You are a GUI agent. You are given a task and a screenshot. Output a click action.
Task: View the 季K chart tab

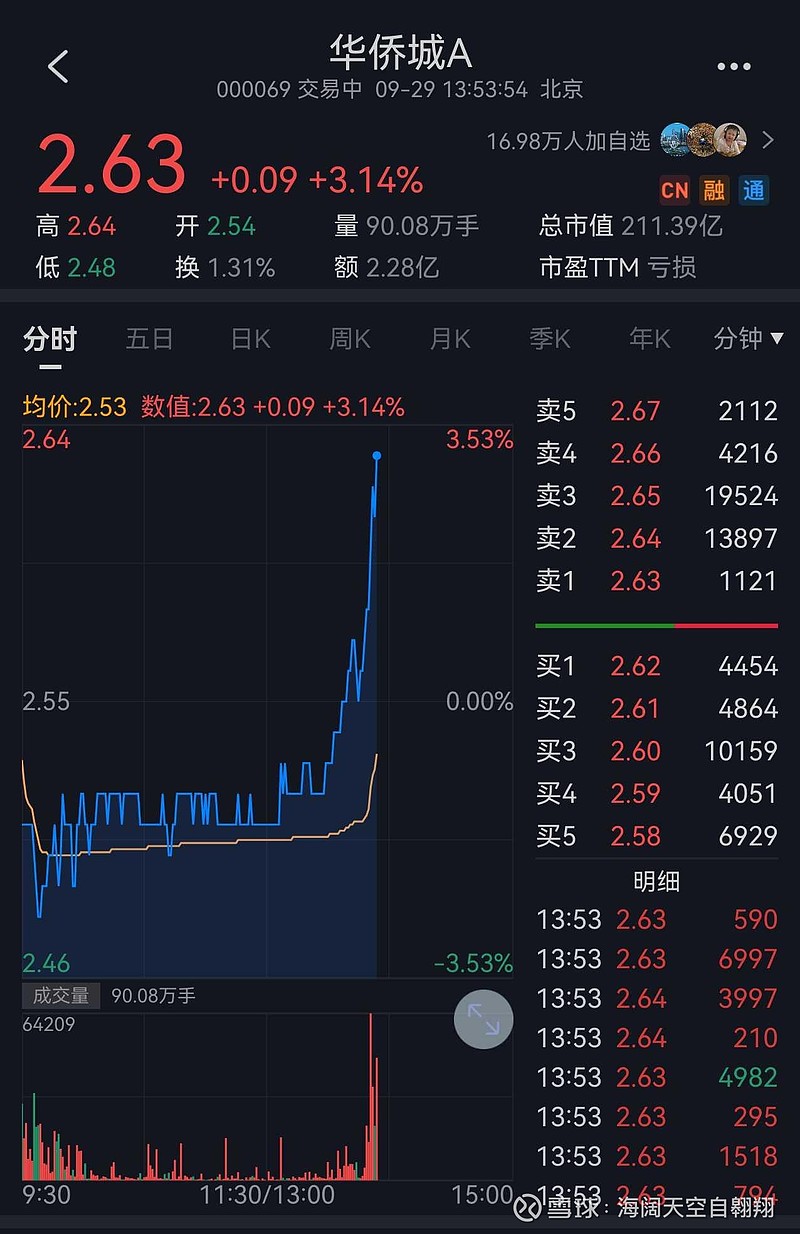(550, 339)
